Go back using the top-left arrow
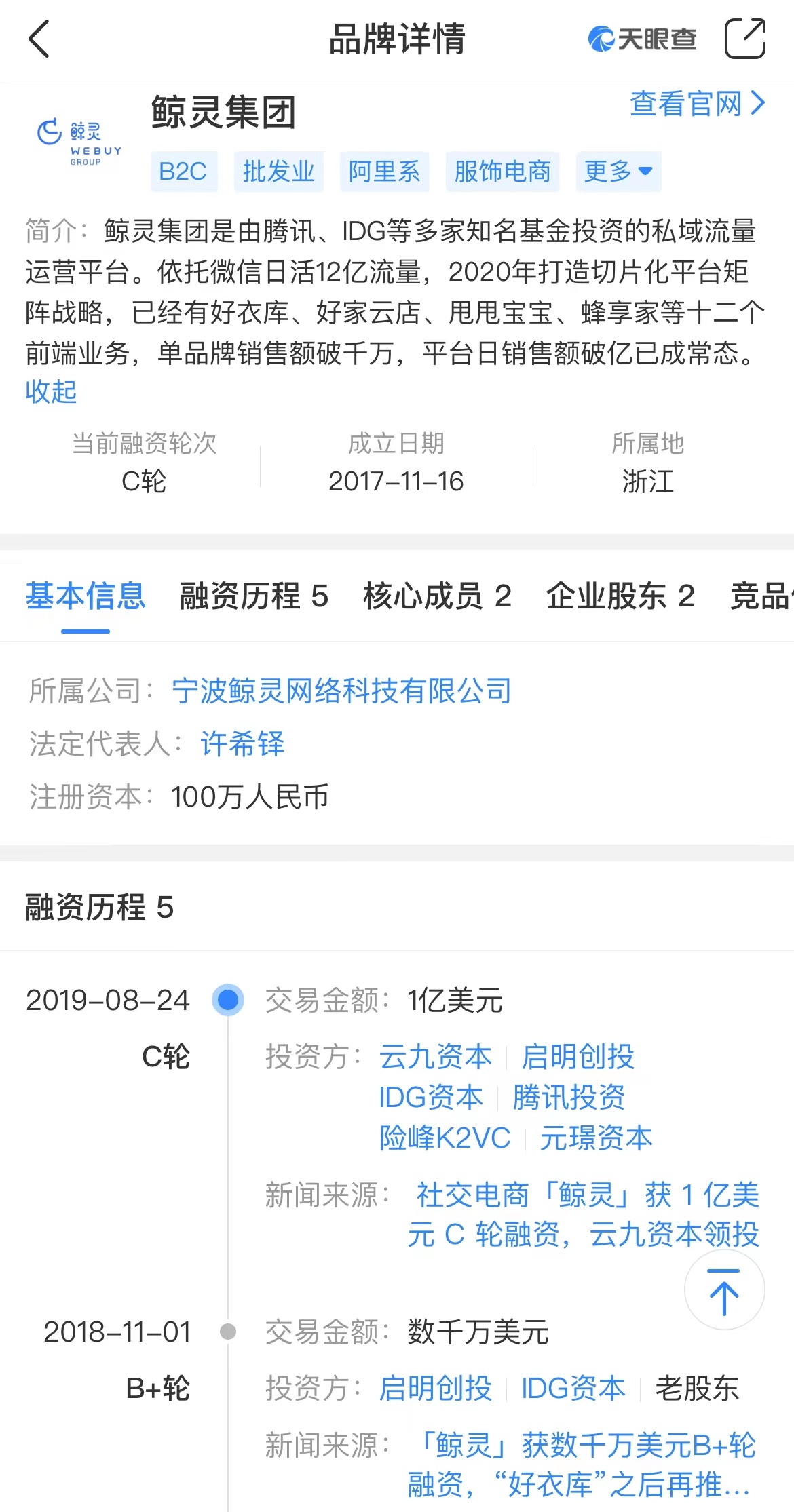 point(39,39)
